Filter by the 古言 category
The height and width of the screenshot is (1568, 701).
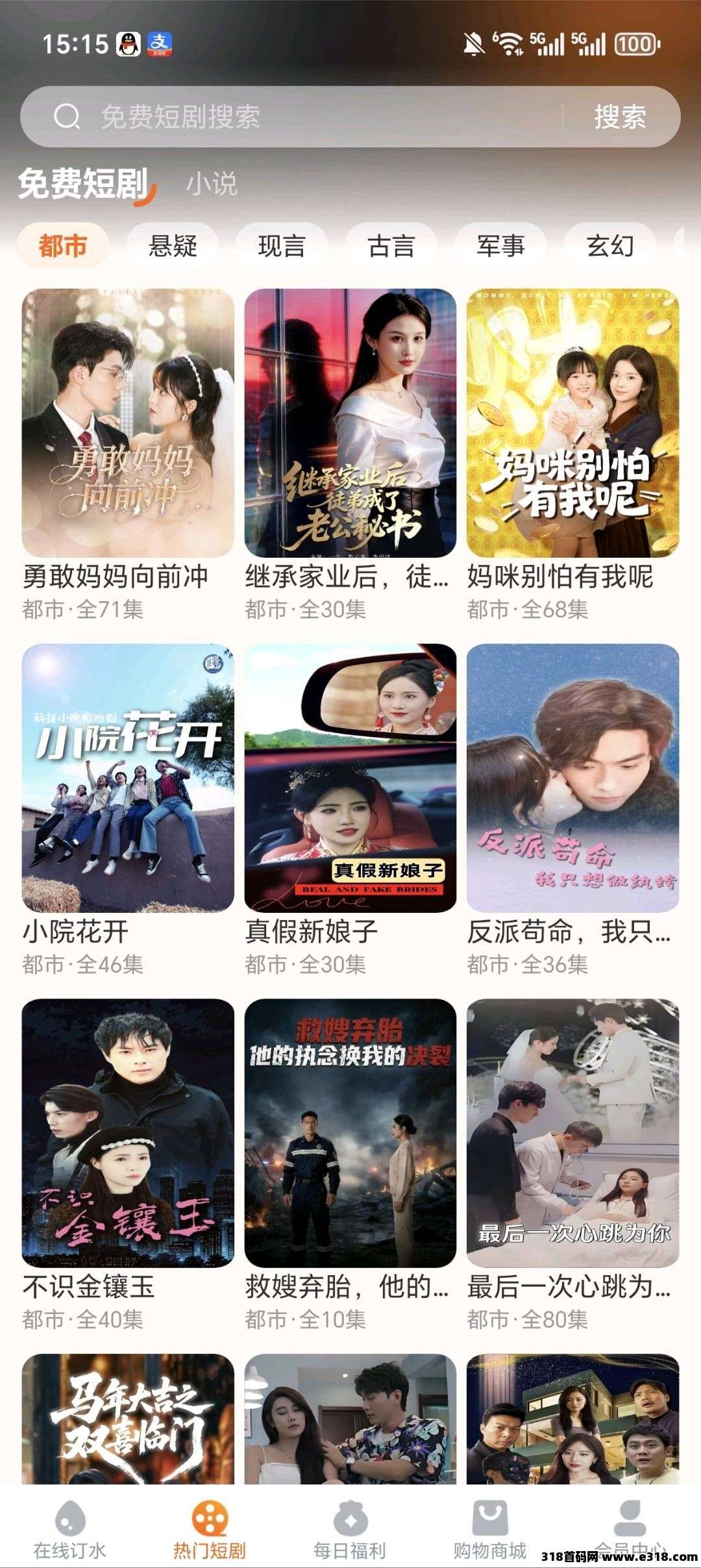pyautogui.click(x=391, y=246)
